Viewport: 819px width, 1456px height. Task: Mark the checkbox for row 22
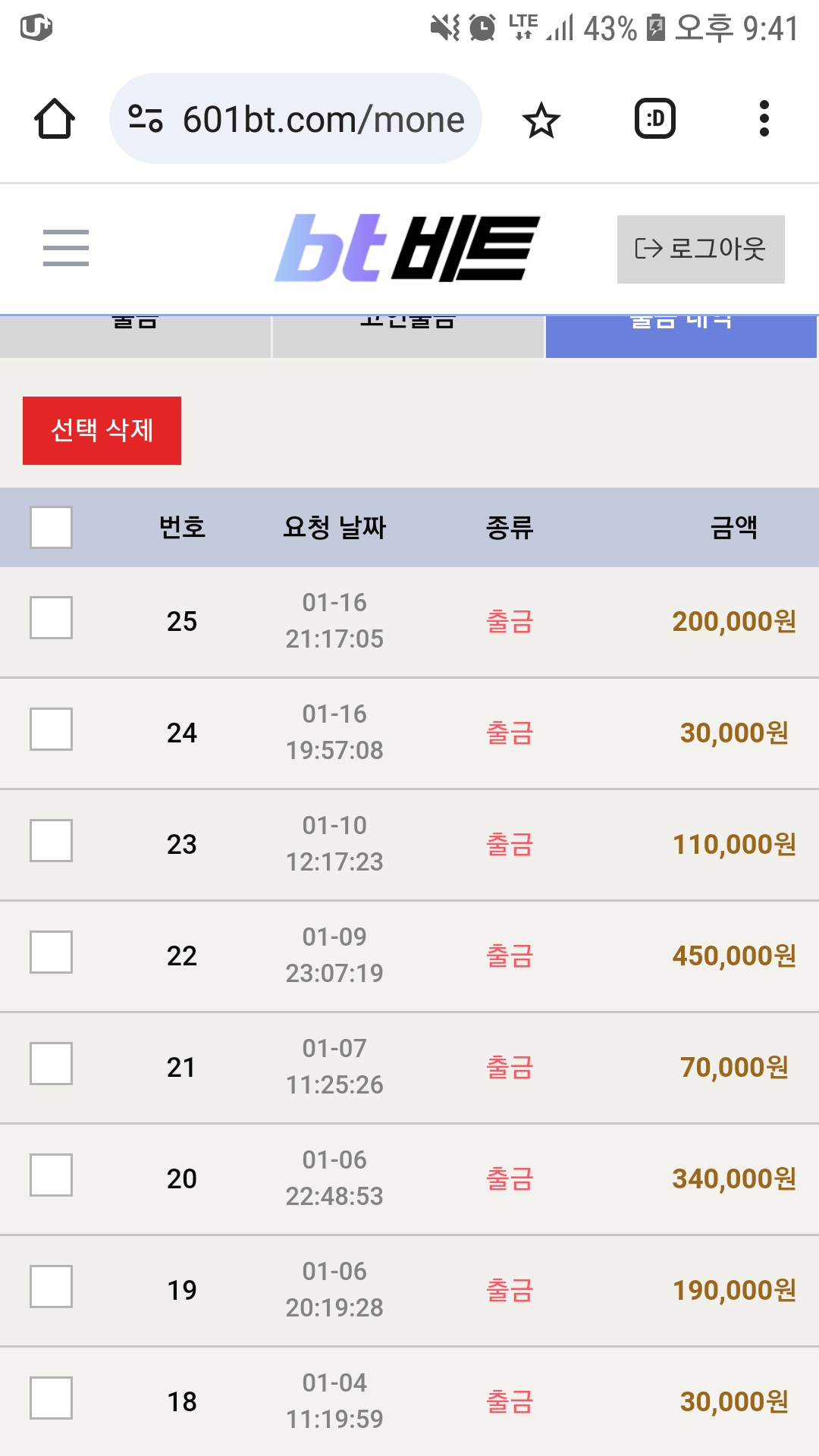pos(51,952)
